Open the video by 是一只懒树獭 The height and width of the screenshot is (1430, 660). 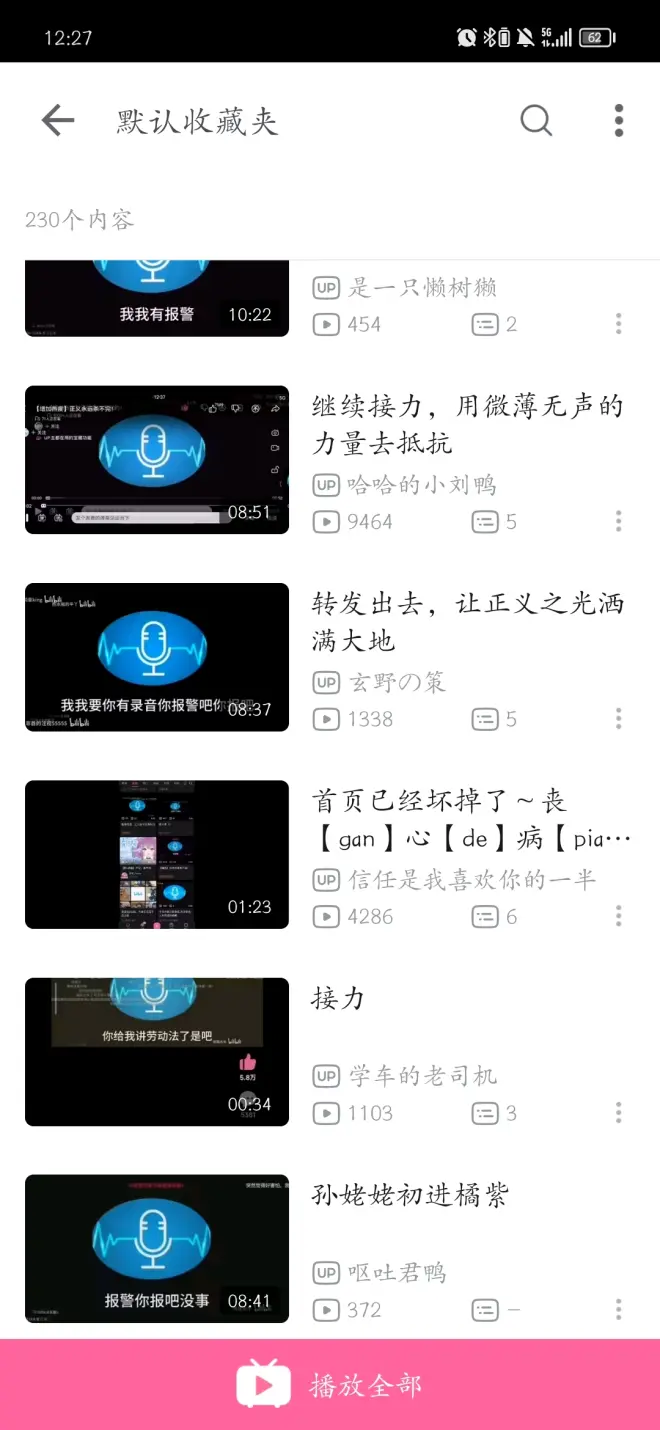tap(157, 299)
